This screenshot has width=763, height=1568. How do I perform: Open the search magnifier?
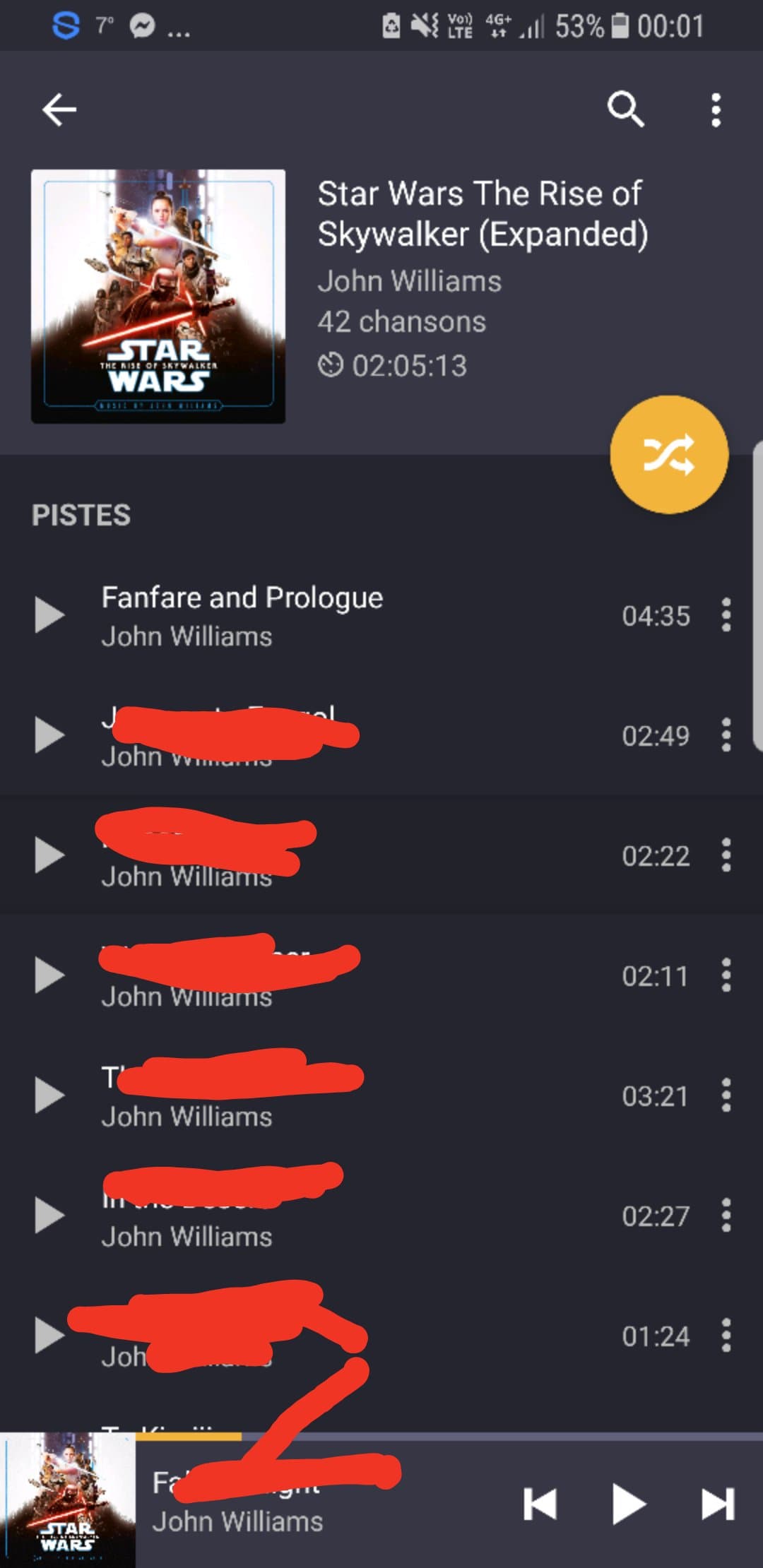625,109
